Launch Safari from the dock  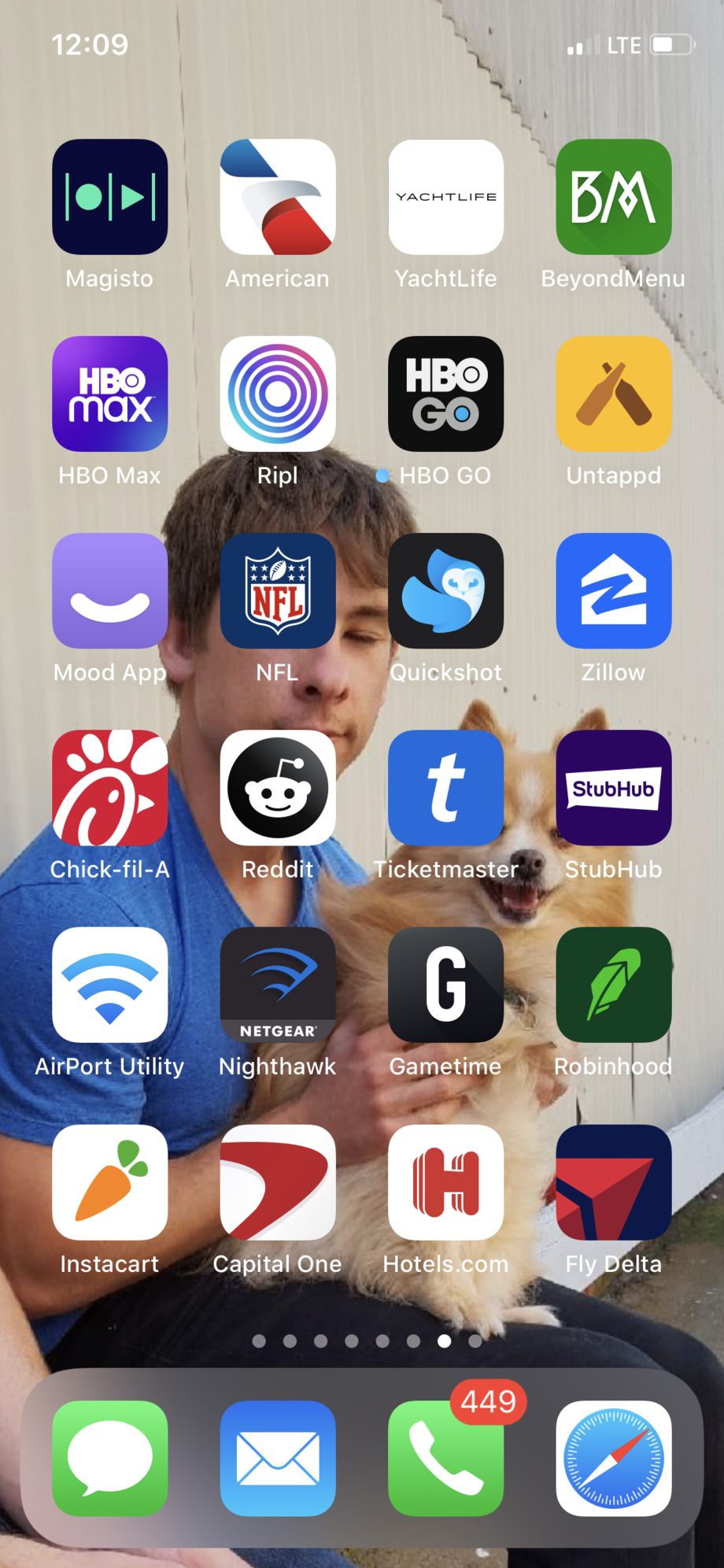[x=613, y=1458]
